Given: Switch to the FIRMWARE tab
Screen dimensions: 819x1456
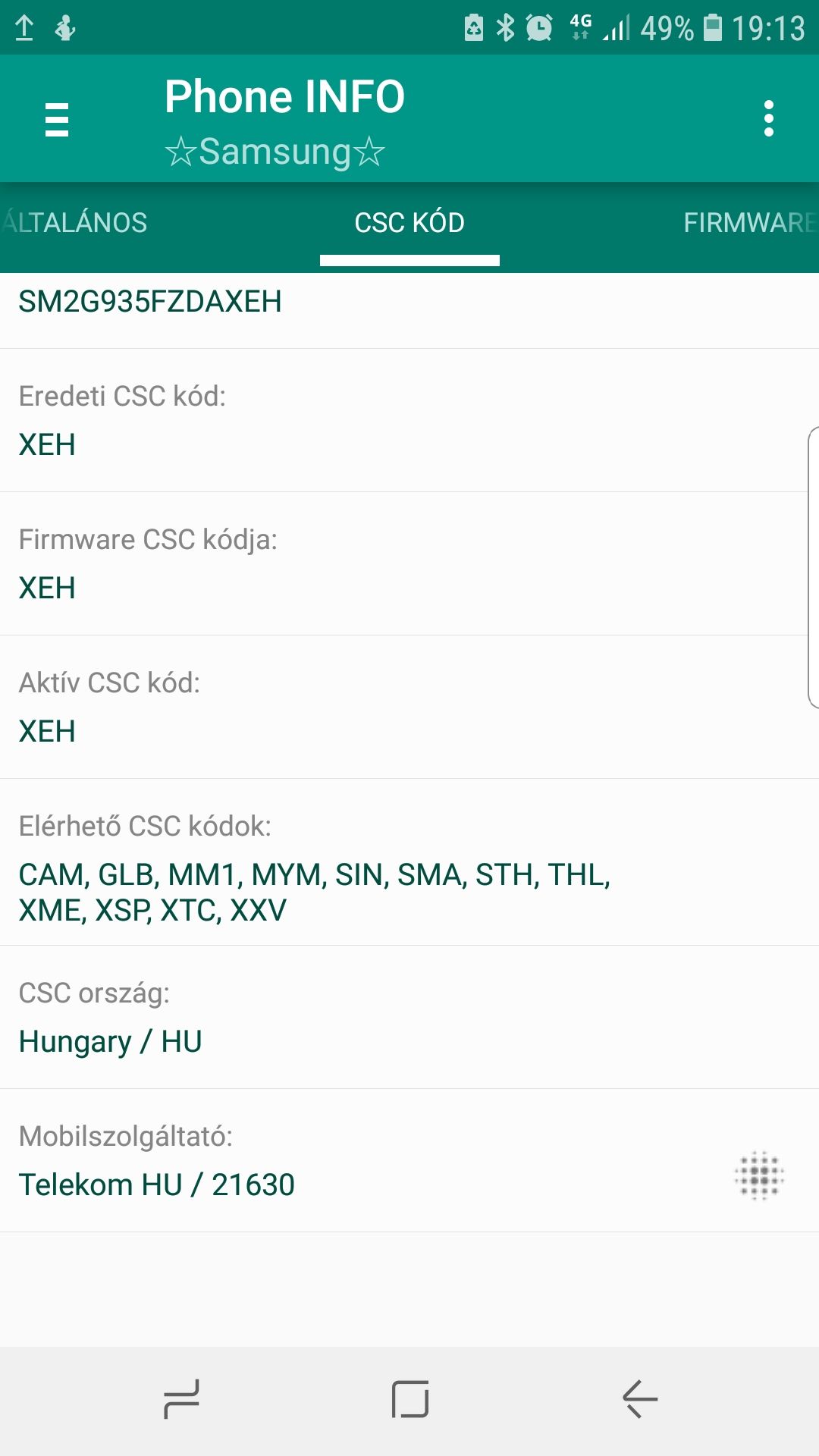Looking at the screenshot, I should [x=751, y=223].
